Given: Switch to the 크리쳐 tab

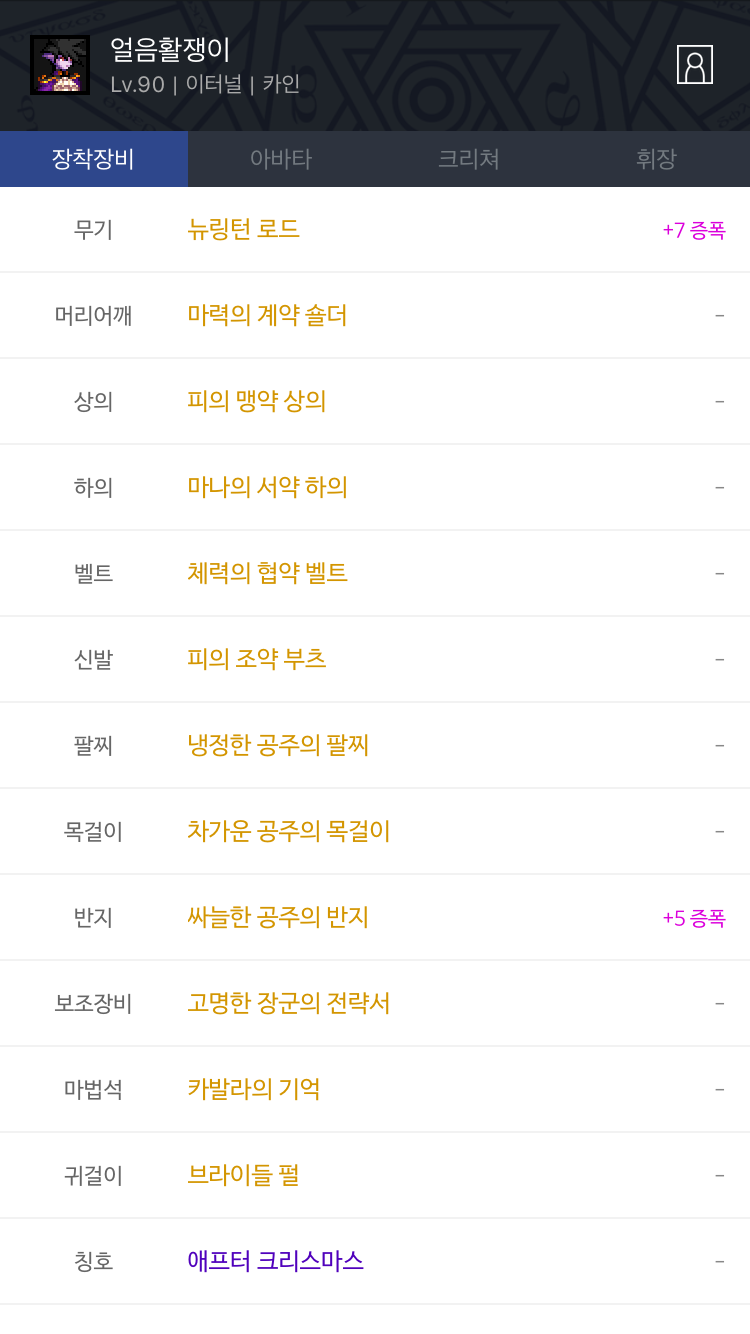Looking at the screenshot, I should [469, 159].
